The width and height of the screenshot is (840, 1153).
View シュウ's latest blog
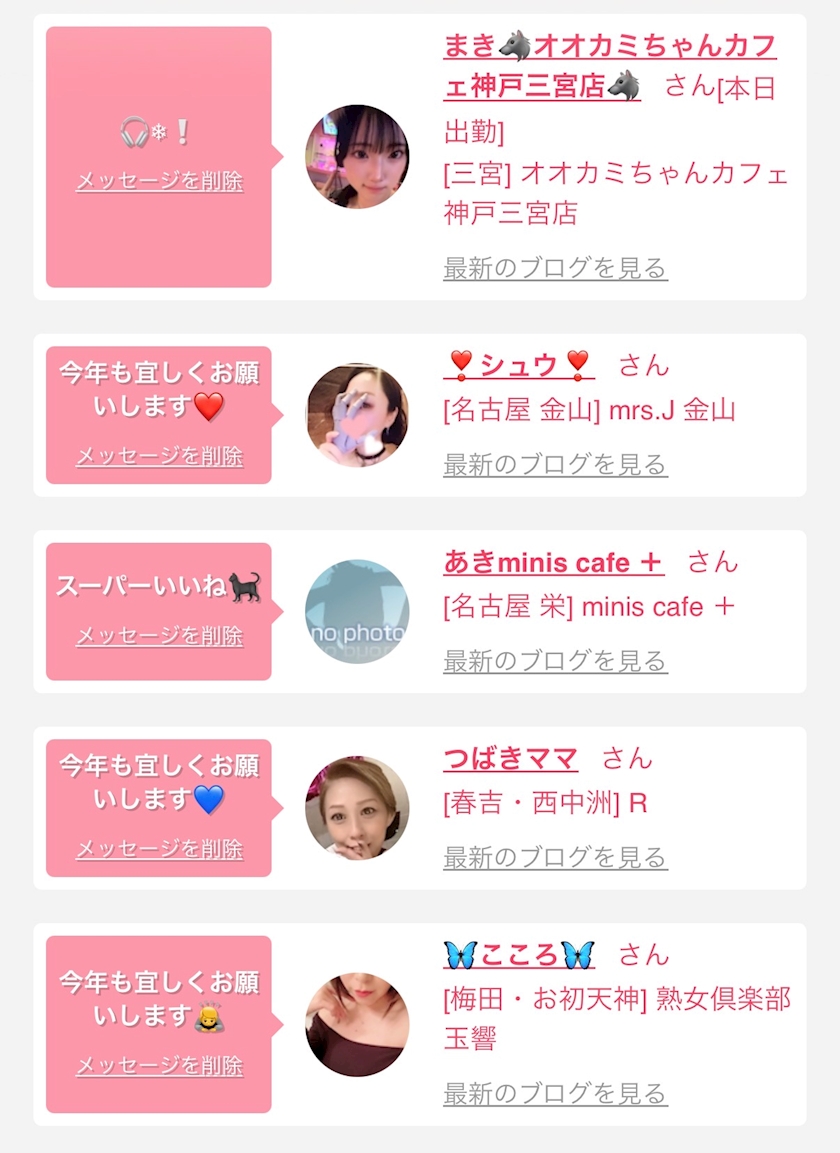[555, 465]
